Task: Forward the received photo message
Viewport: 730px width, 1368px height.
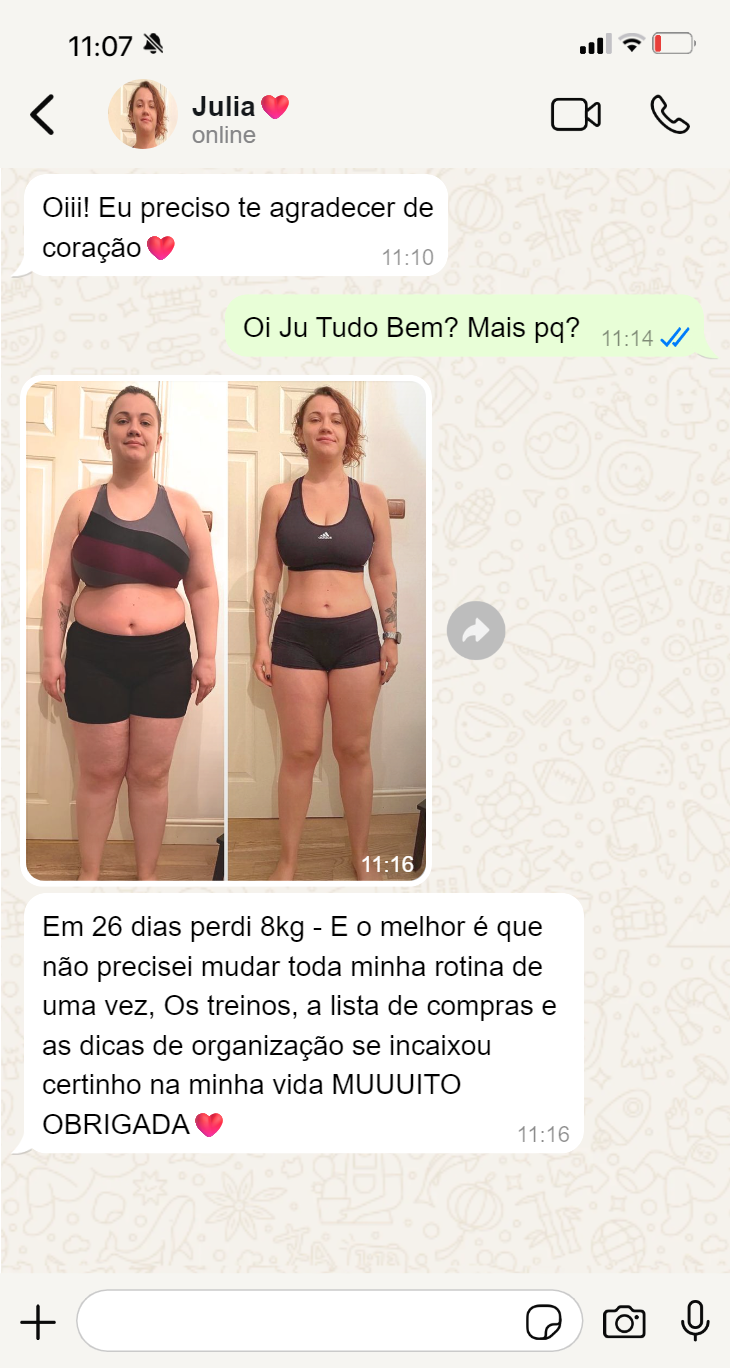Action: pyautogui.click(x=476, y=630)
